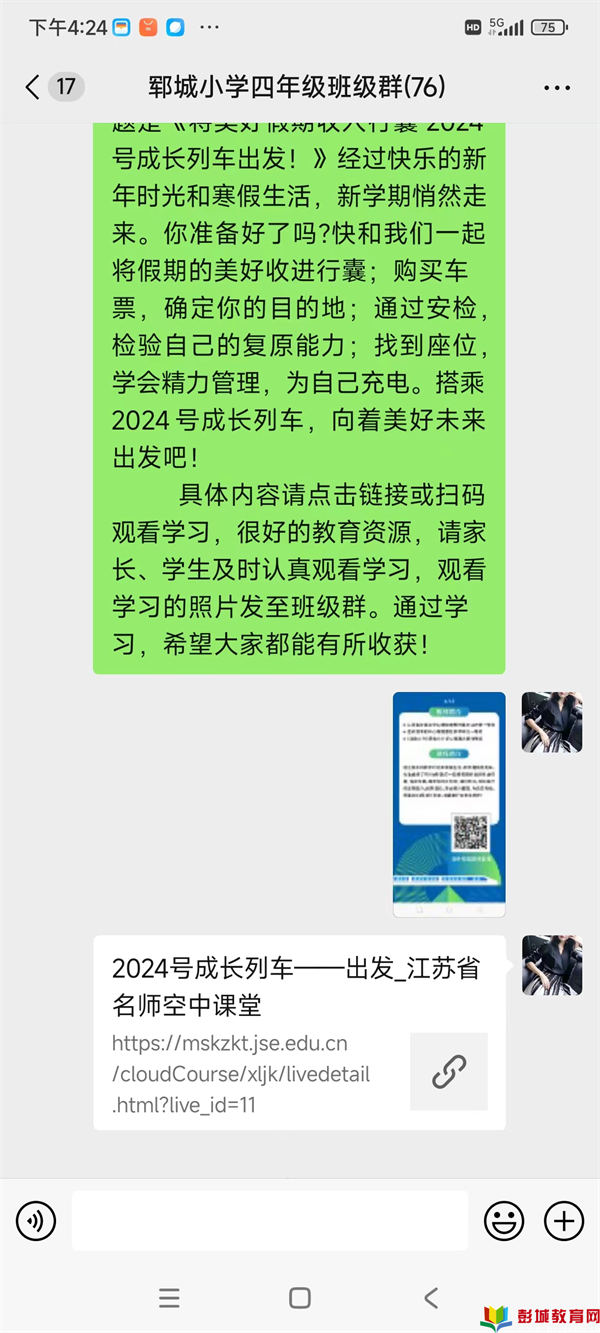This screenshot has height=1333, width=600.
Task: Tap the system back navigation button
Action: point(431,1298)
